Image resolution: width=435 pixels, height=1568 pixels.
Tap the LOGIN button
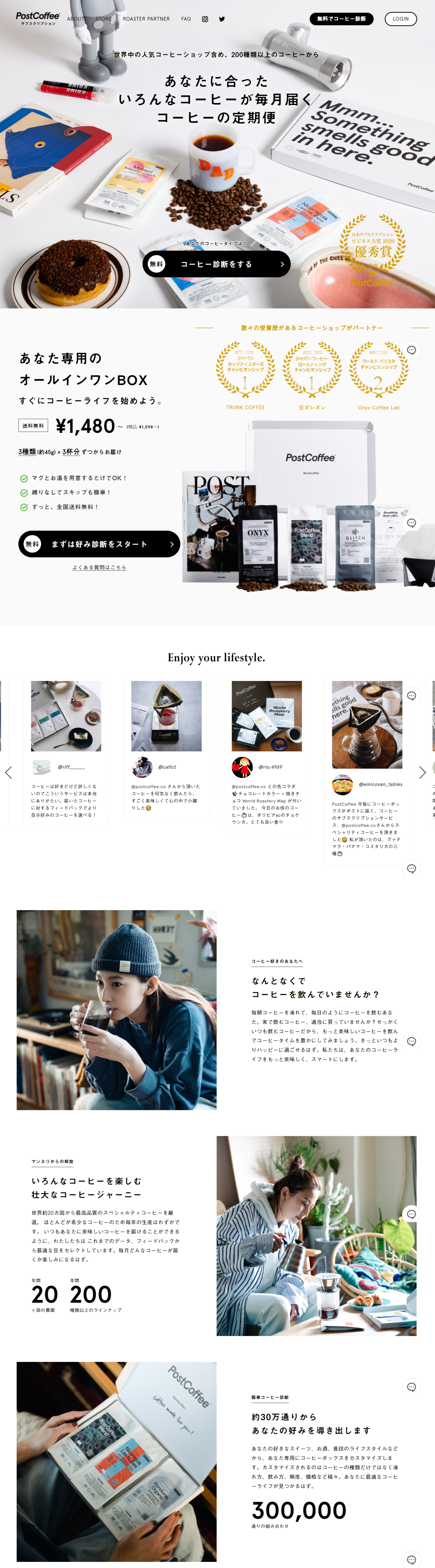pyautogui.click(x=400, y=19)
